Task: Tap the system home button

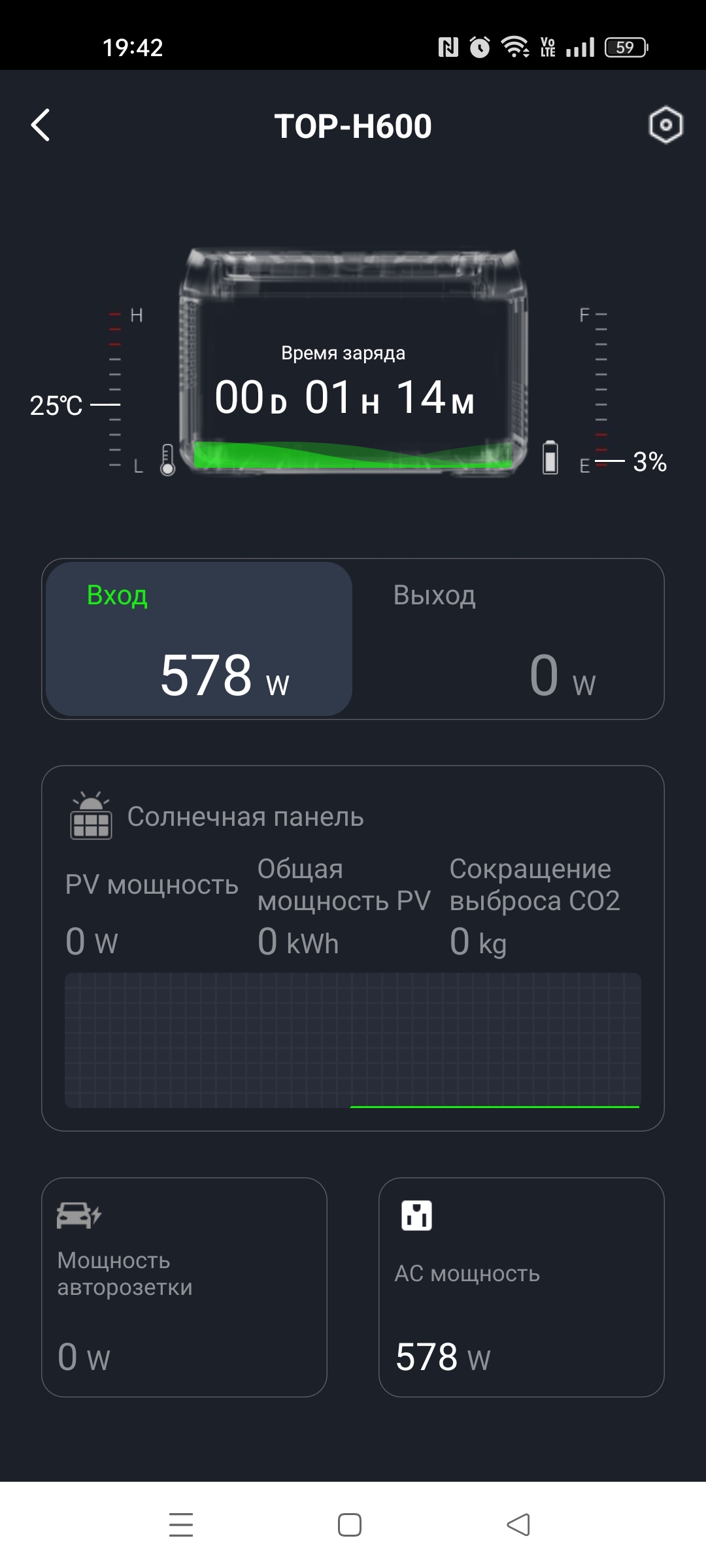Action: pos(350,1525)
